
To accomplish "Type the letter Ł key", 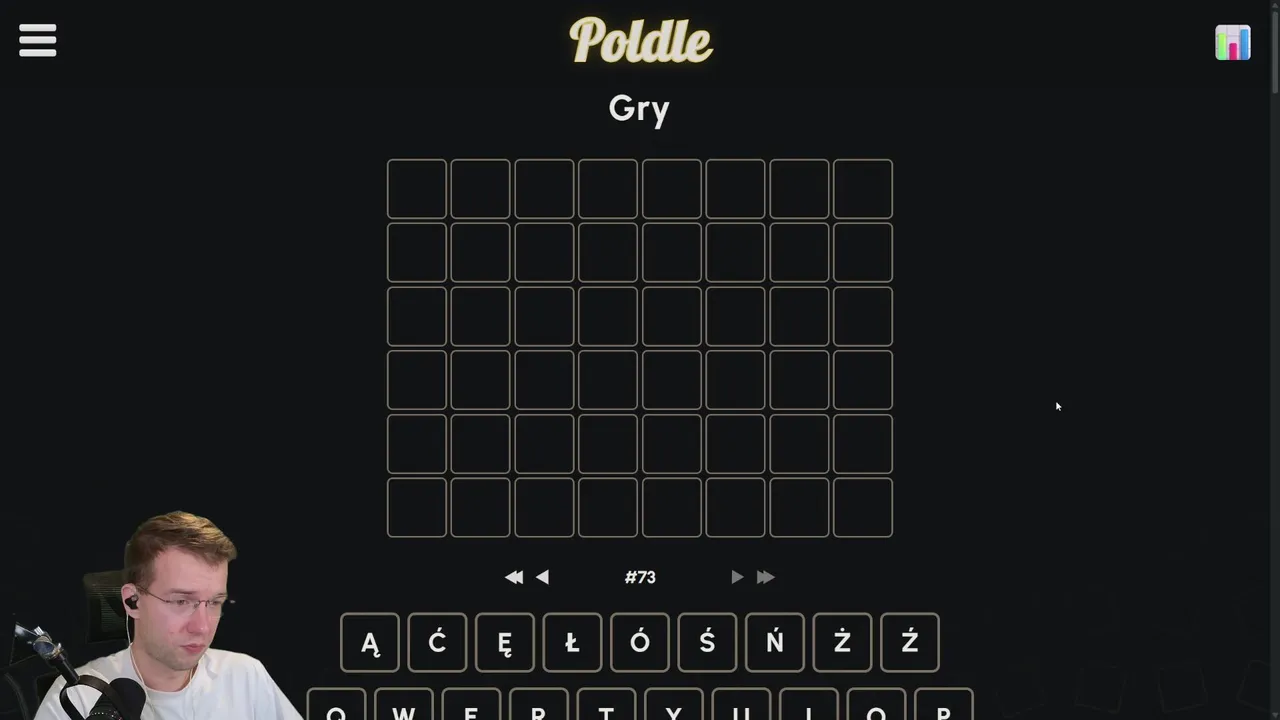I will 572,642.
